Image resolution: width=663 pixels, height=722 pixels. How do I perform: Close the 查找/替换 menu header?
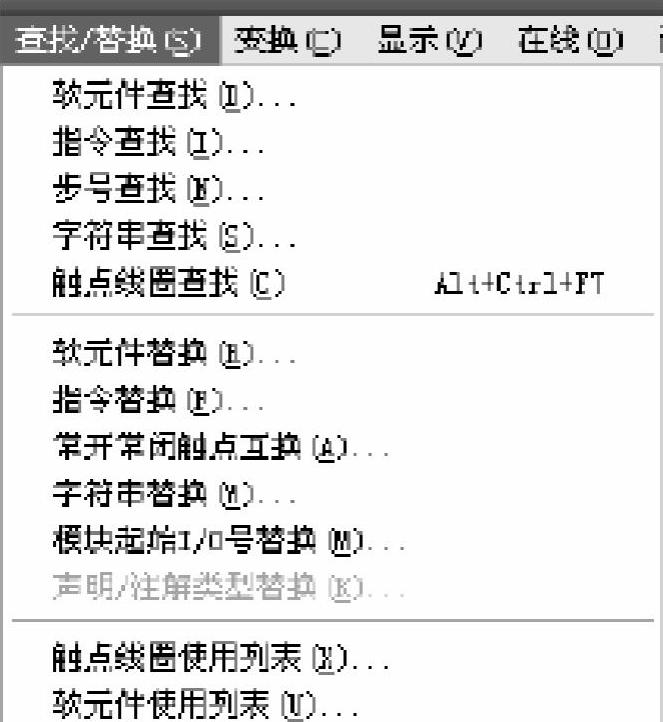(108, 42)
